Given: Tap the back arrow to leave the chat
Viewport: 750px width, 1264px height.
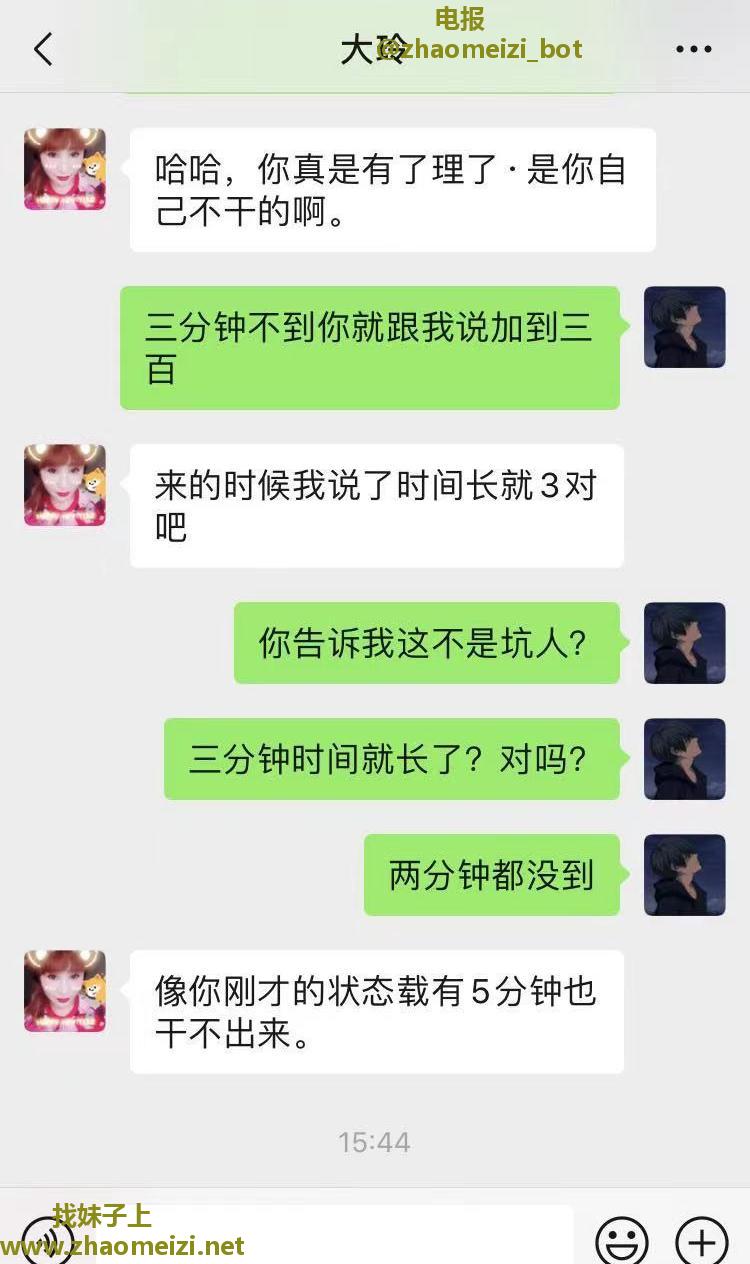Looking at the screenshot, I should (x=42, y=48).
